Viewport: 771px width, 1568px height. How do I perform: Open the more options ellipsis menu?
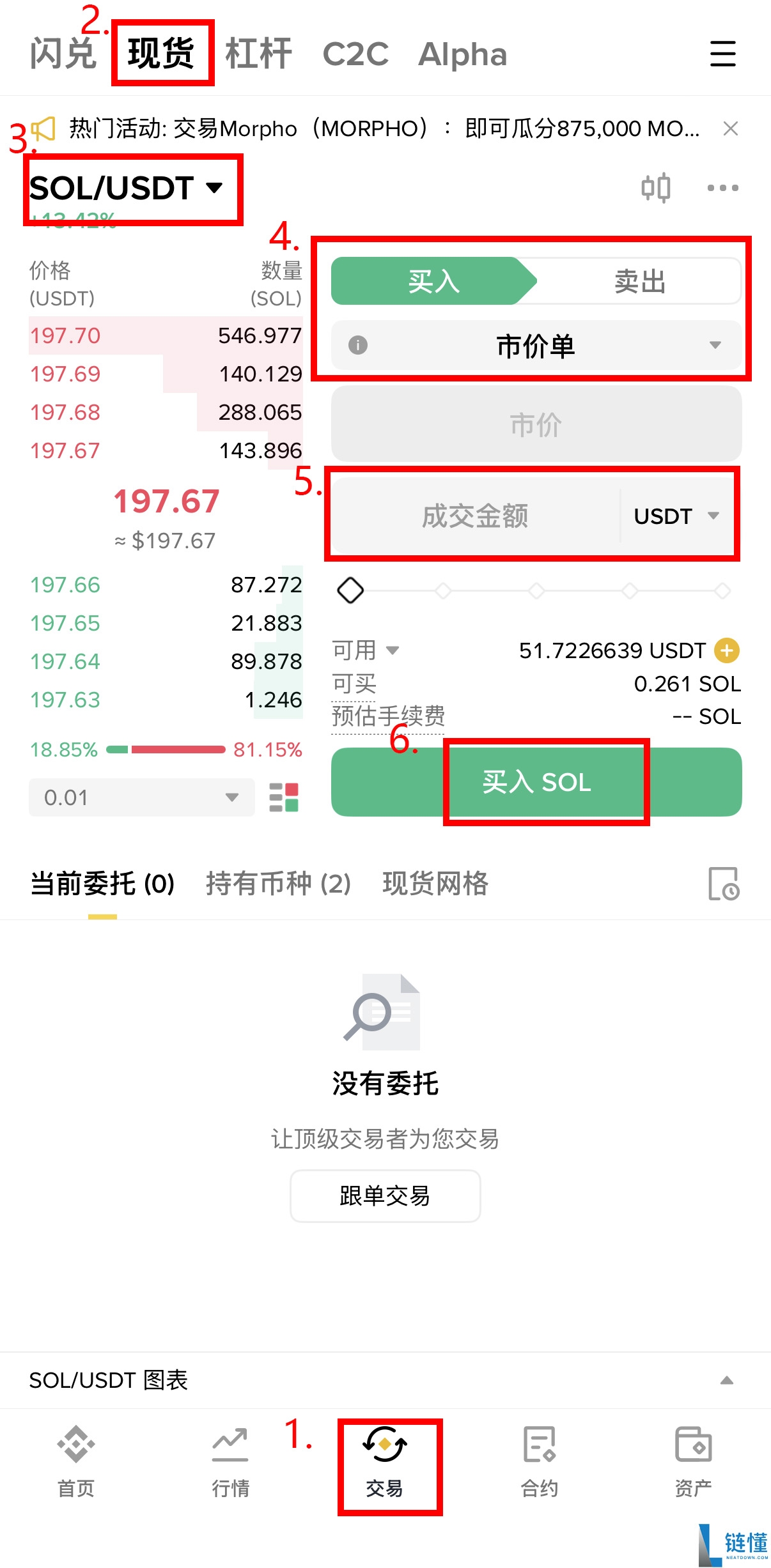tap(723, 187)
